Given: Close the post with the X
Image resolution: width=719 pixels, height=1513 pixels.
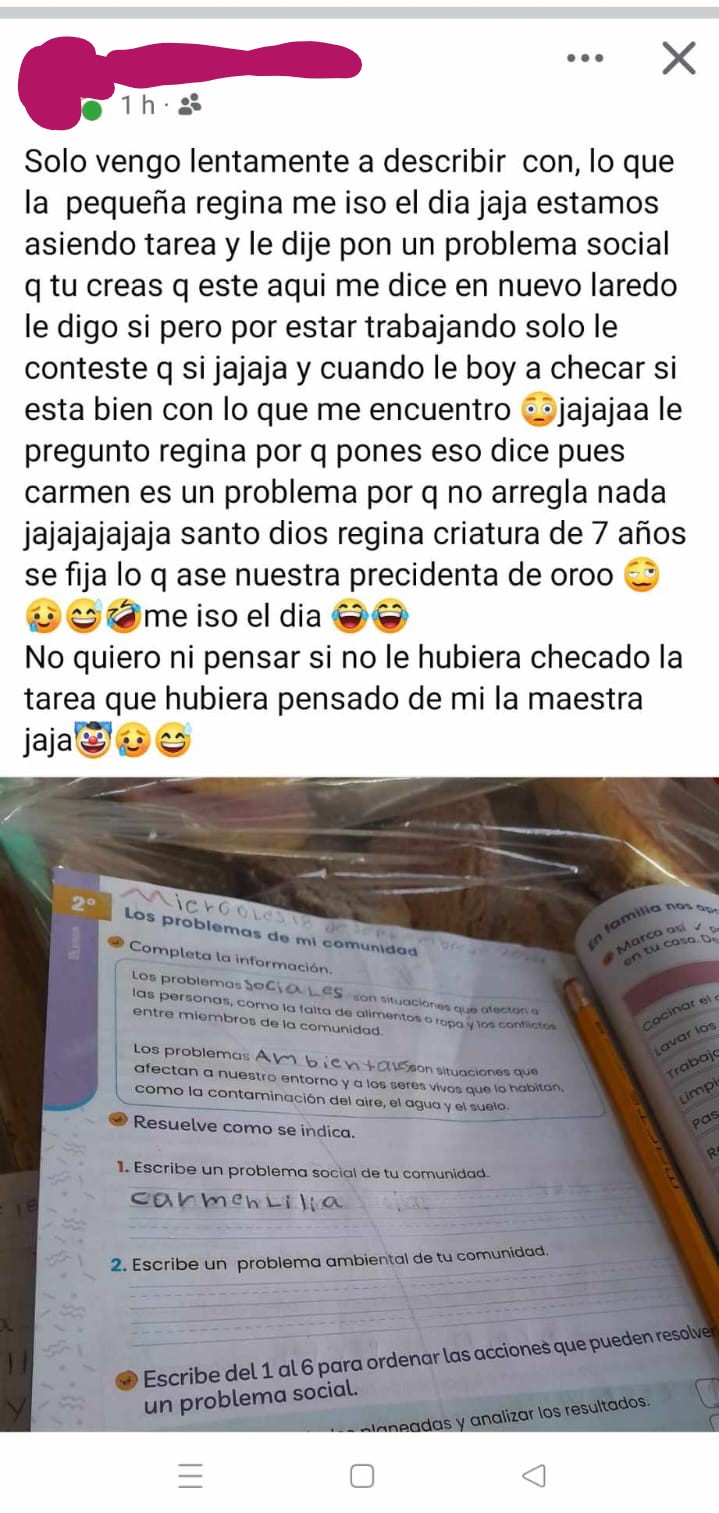Looking at the screenshot, I should coord(679,58).
